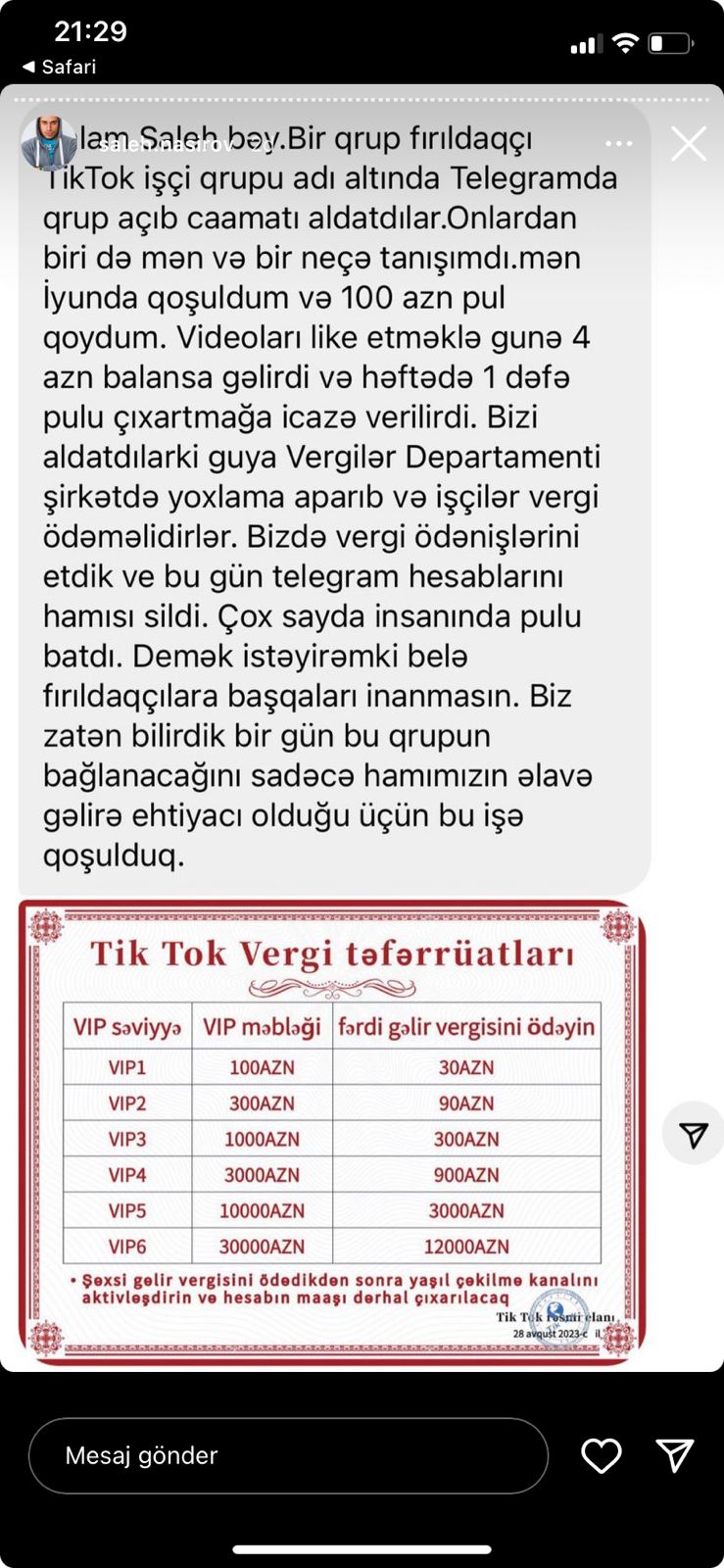Return to Safari from the status bar

pyautogui.click(x=59, y=67)
